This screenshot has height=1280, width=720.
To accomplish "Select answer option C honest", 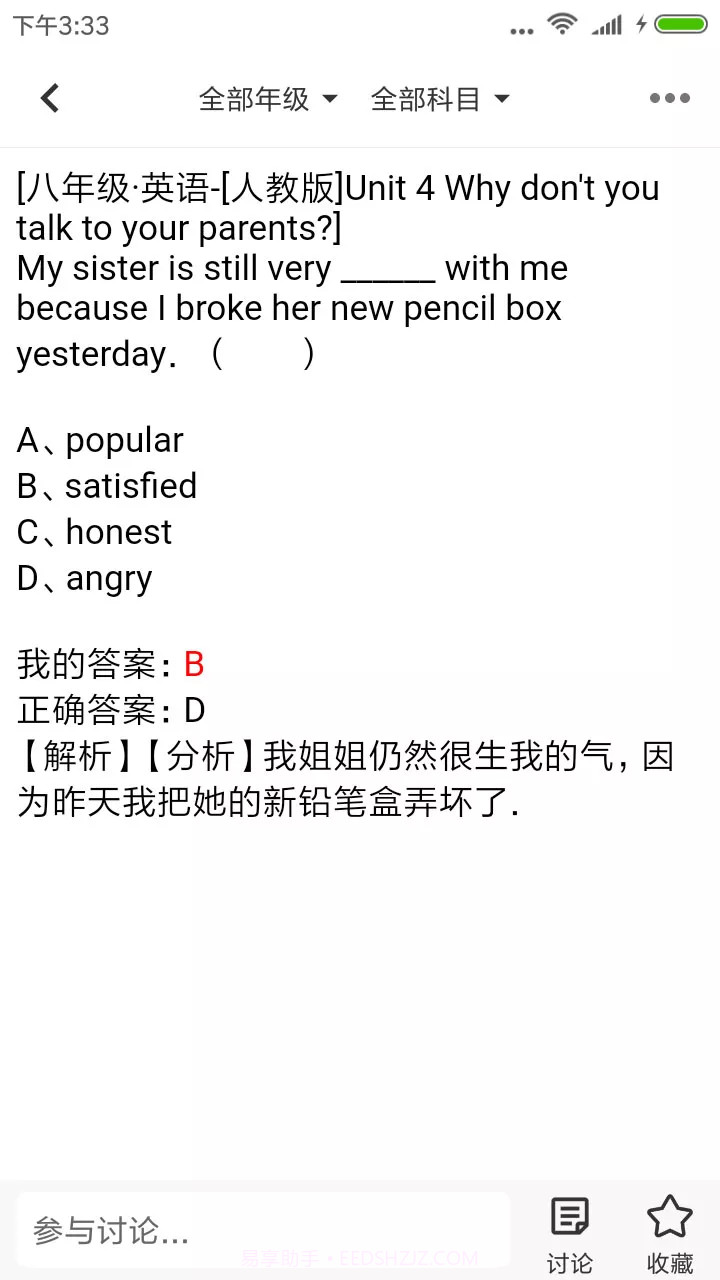I will [94, 531].
